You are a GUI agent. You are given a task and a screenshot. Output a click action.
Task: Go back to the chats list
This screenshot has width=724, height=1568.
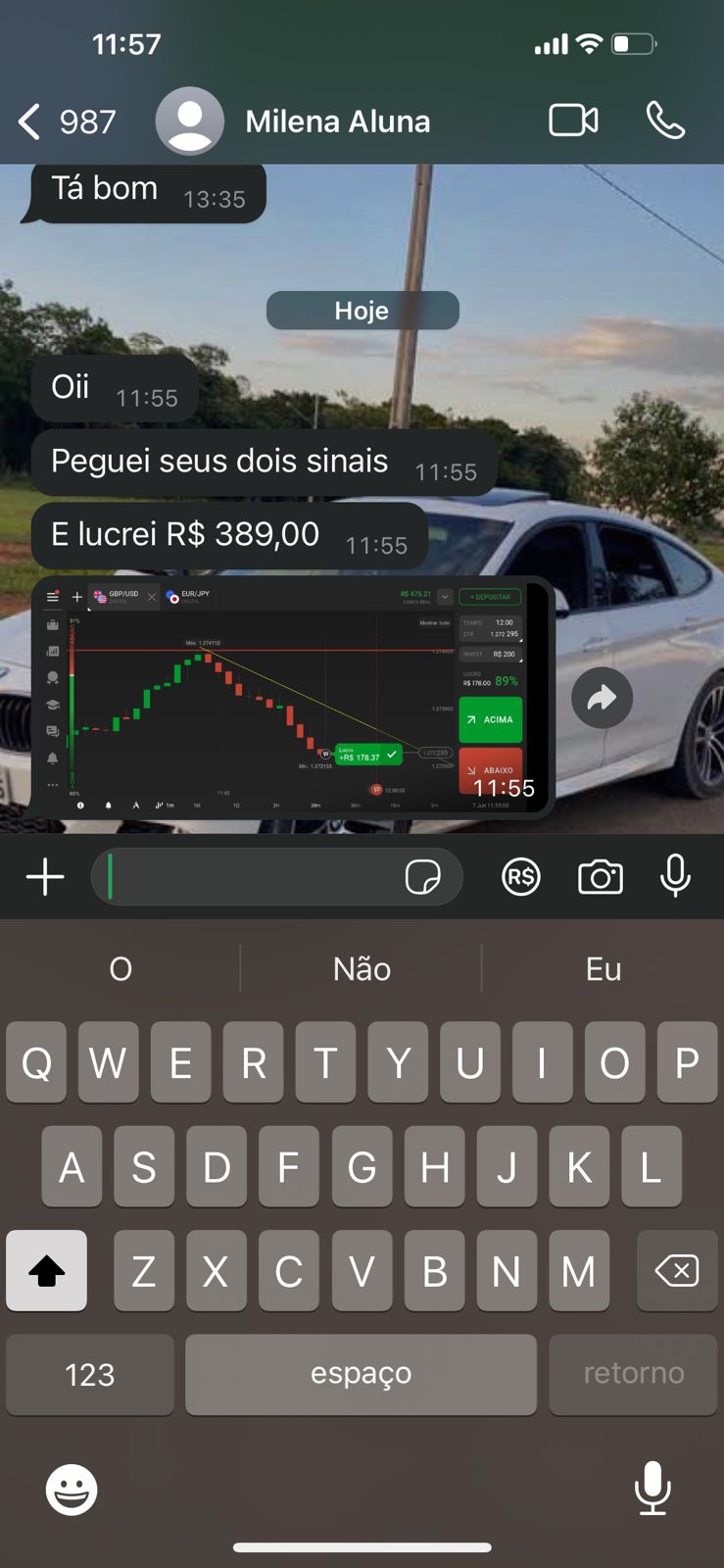[65, 122]
